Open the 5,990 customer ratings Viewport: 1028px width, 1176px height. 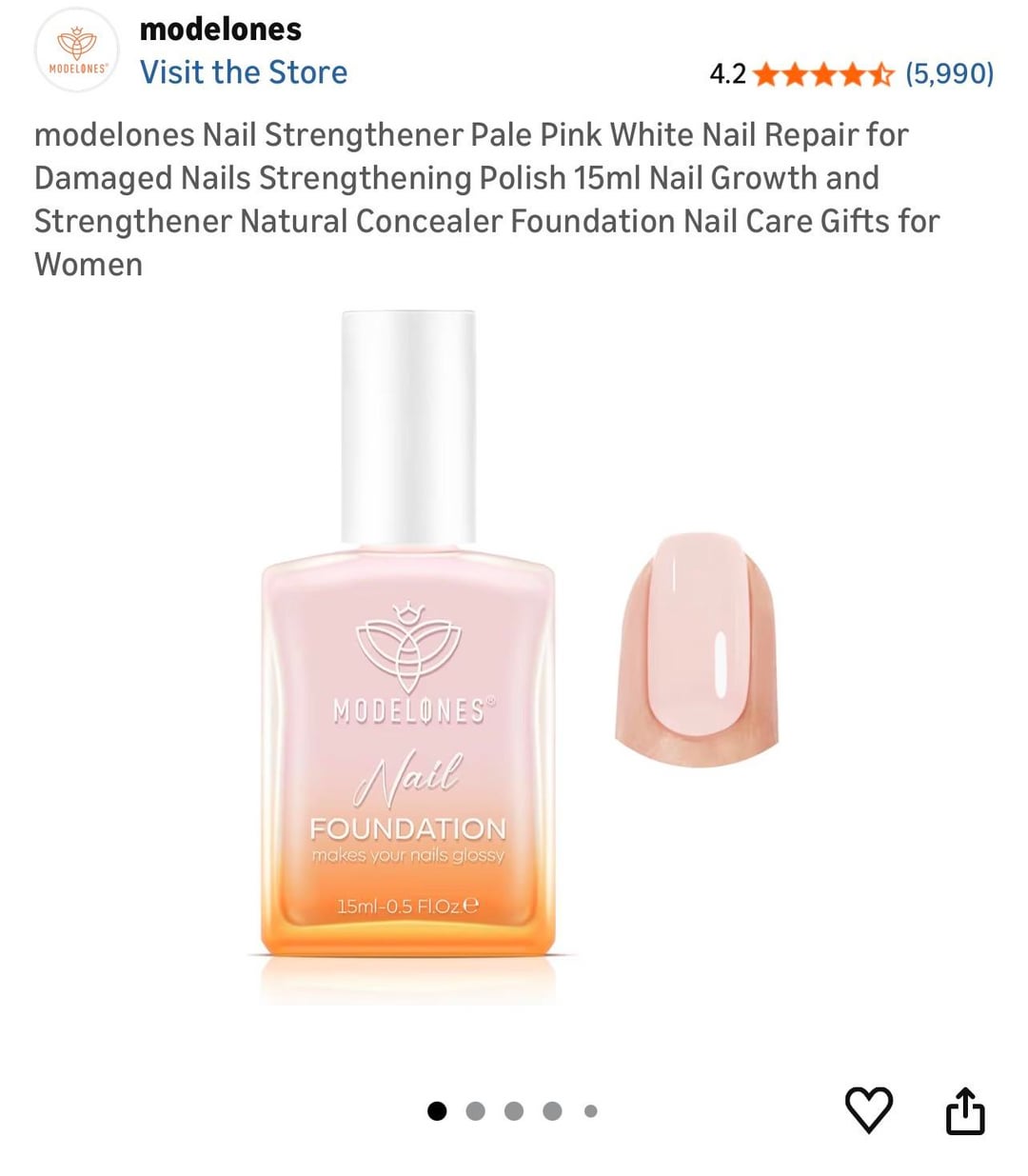tap(948, 73)
